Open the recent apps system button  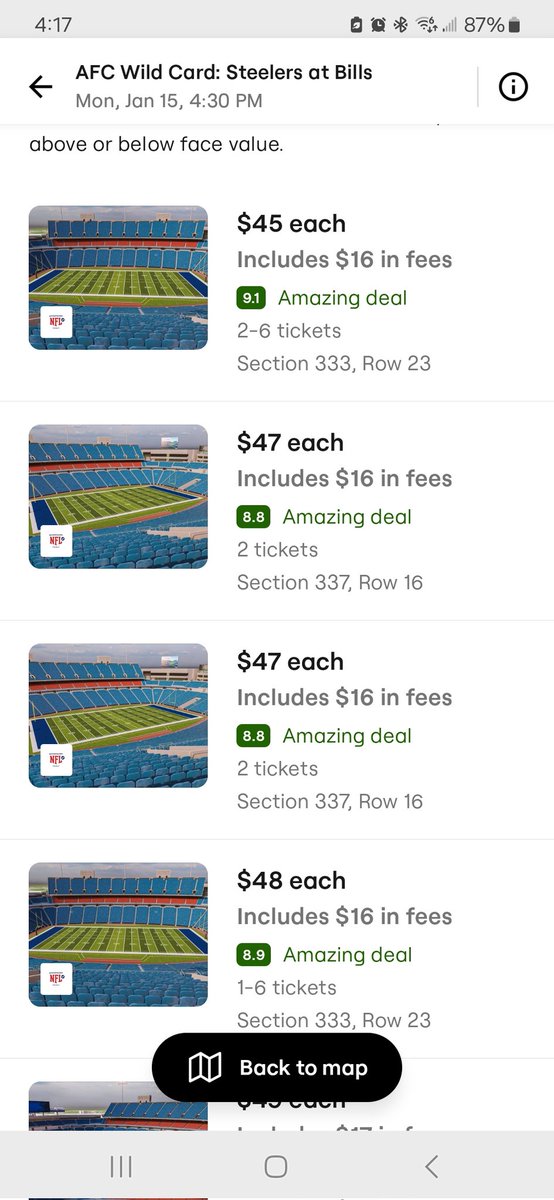[121, 1166]
